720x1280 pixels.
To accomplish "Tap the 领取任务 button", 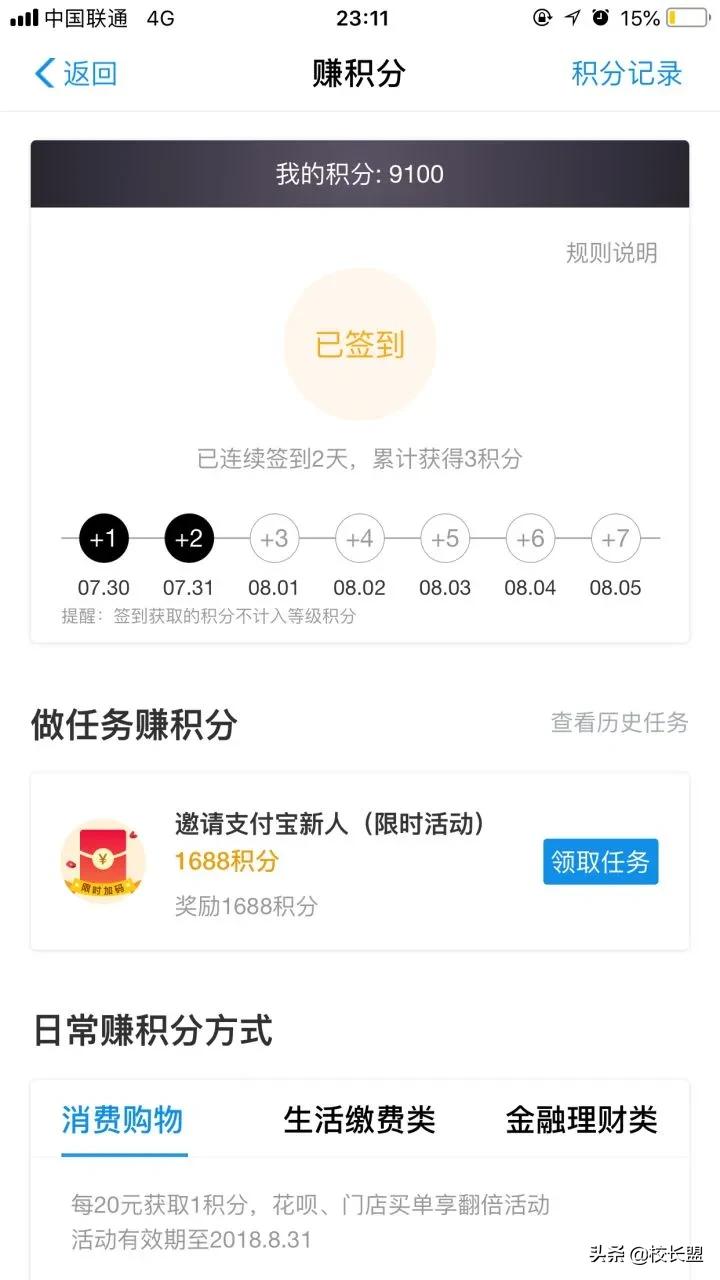I will [x=600, y=861].
